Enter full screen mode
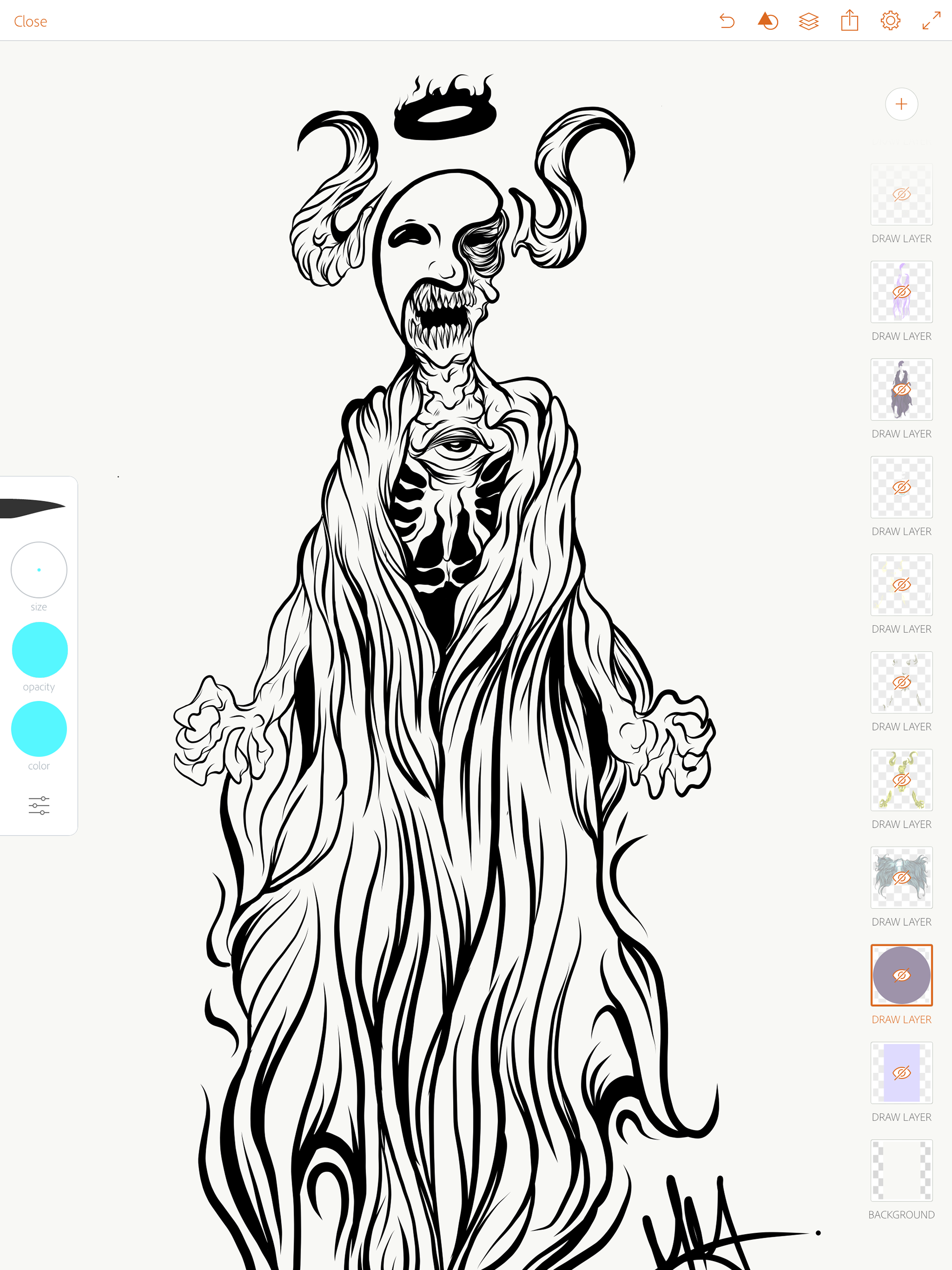The width and height of the screenshot is (952, 1270). point(931,21)
